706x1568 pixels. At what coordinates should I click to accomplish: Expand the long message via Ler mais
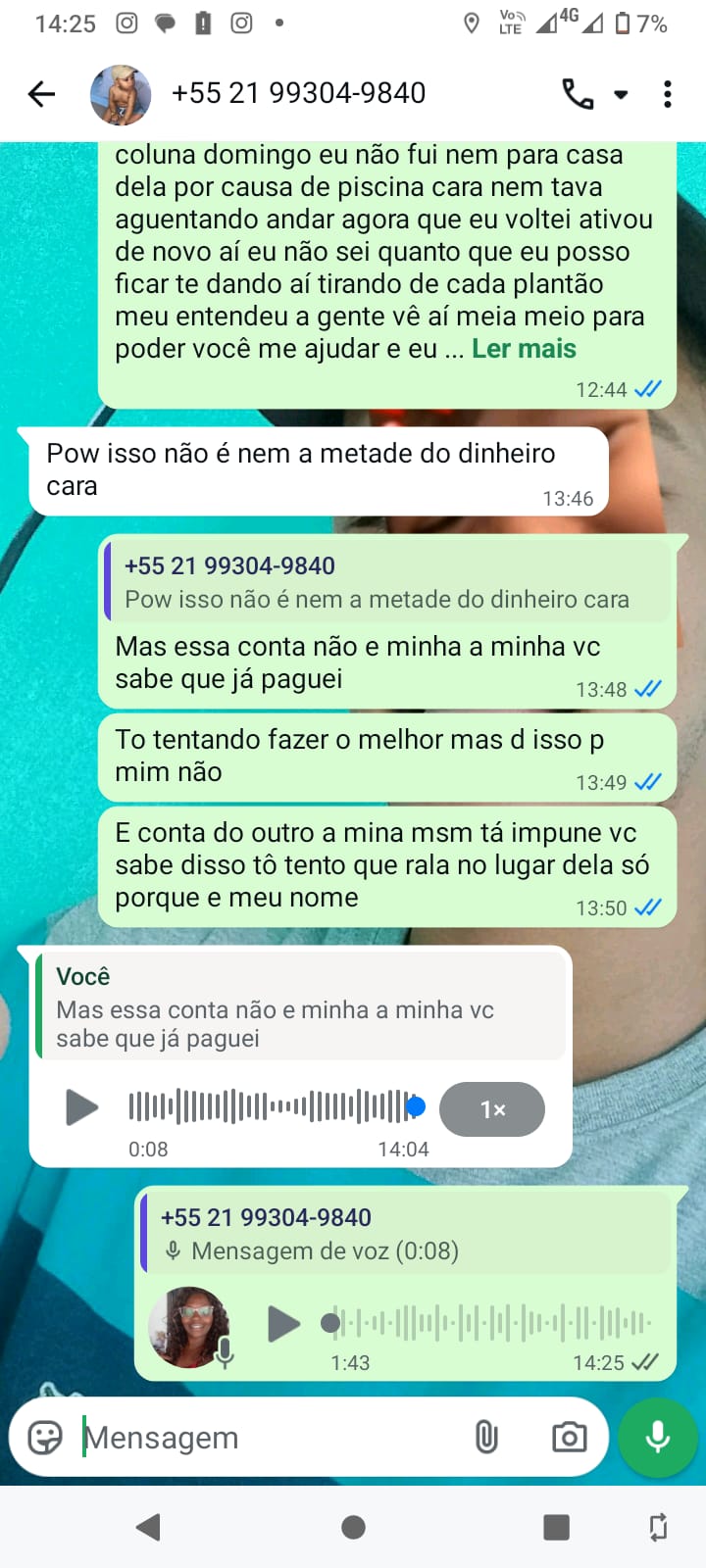coord(524,349)
